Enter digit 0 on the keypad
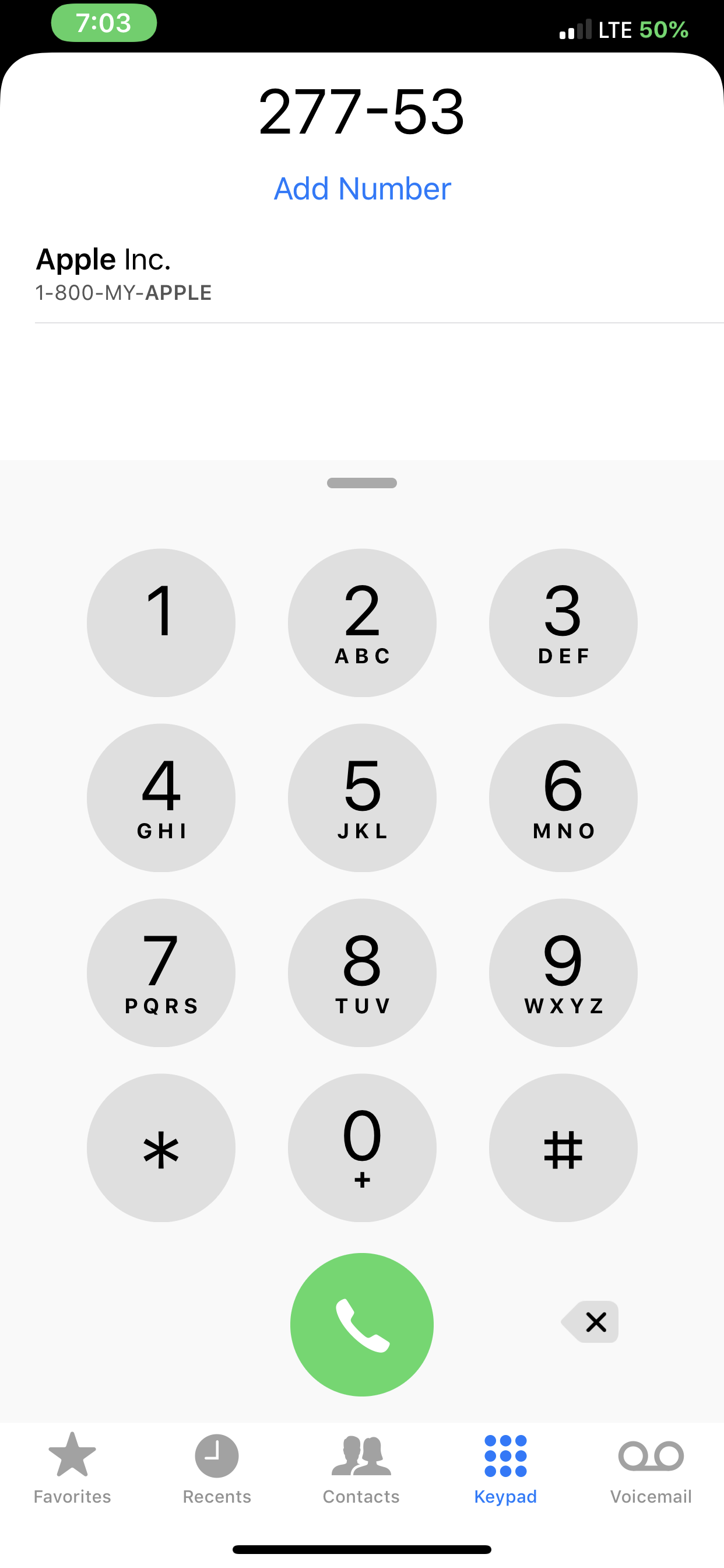Screen dimensions: 724x1568 click(362, 1147)
